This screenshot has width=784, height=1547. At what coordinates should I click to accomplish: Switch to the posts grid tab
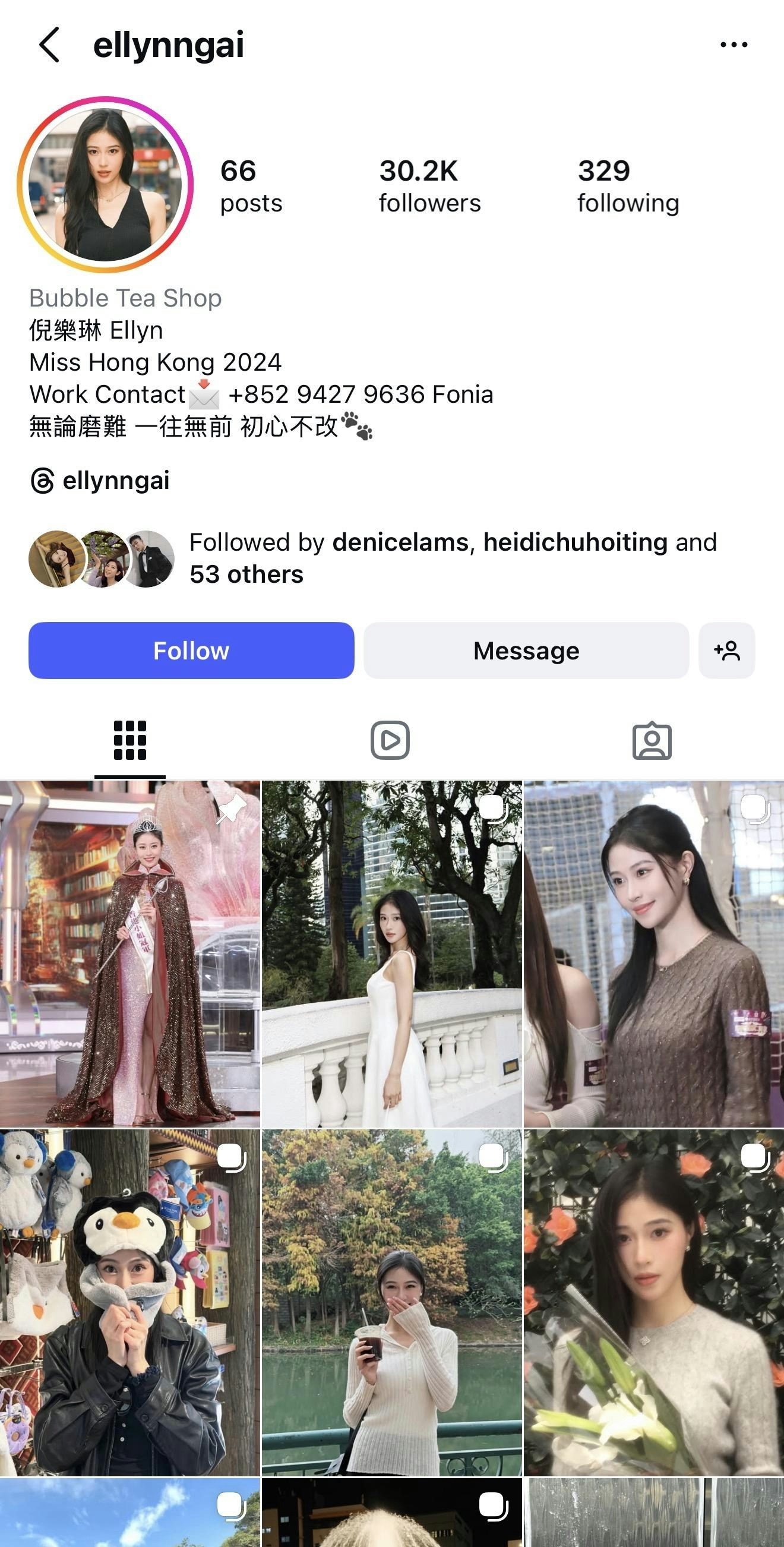(x=129, y=740)
